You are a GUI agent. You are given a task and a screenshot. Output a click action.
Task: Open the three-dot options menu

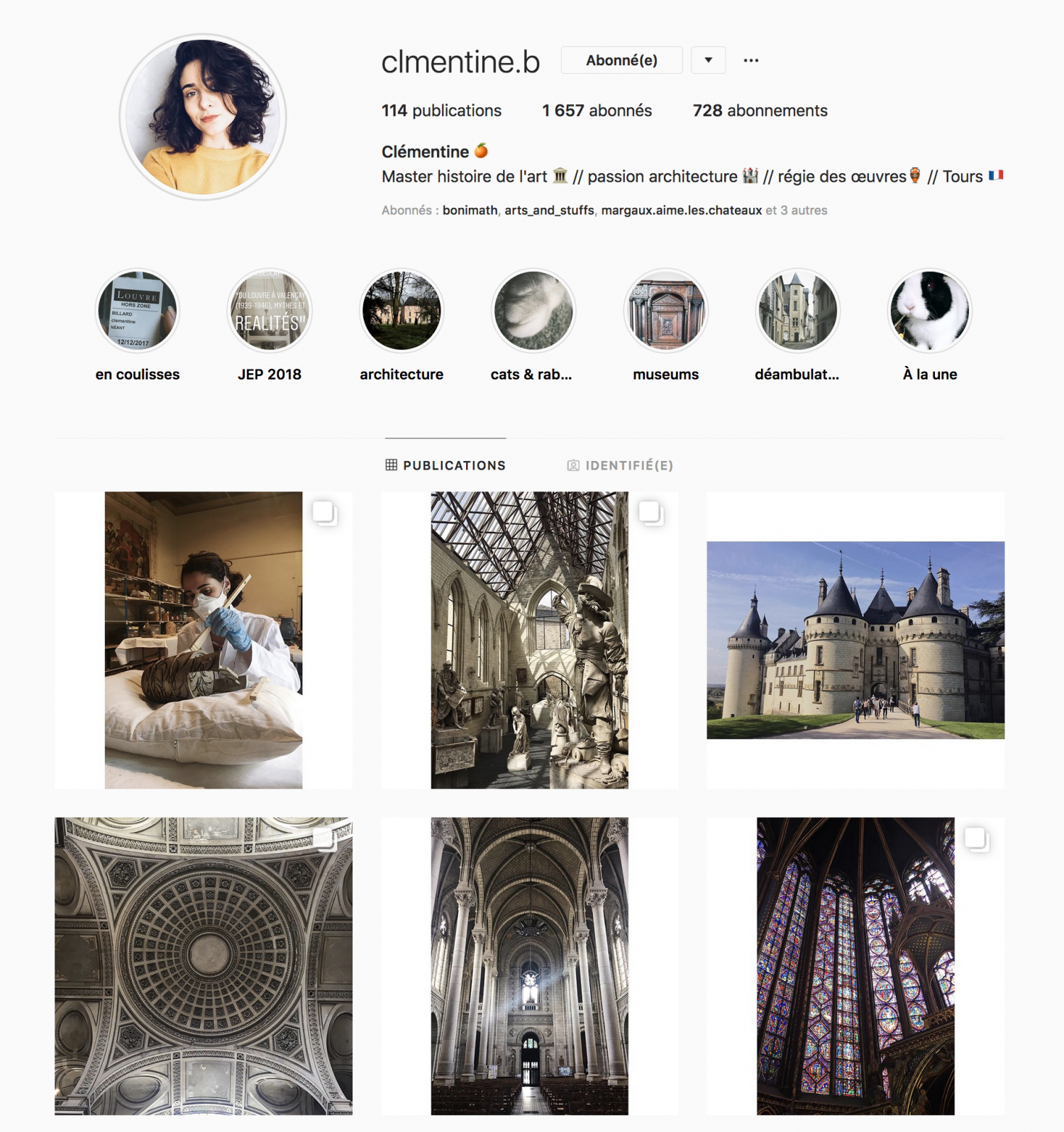tap(751, 60)
